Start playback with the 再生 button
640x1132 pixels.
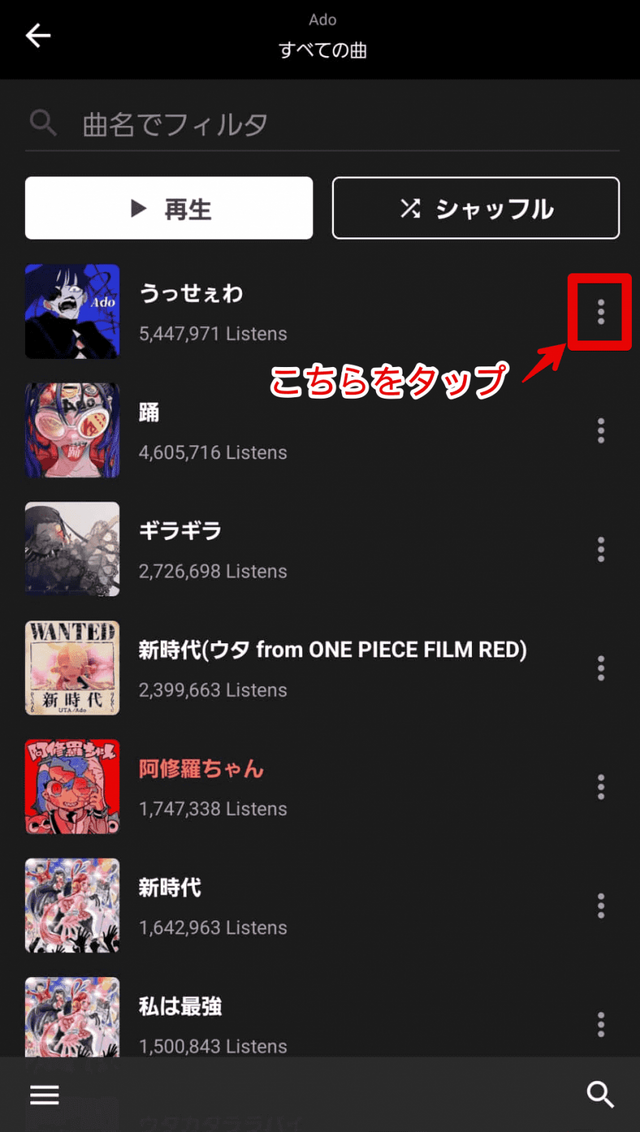pyautogui.click(x=169, y=208)
